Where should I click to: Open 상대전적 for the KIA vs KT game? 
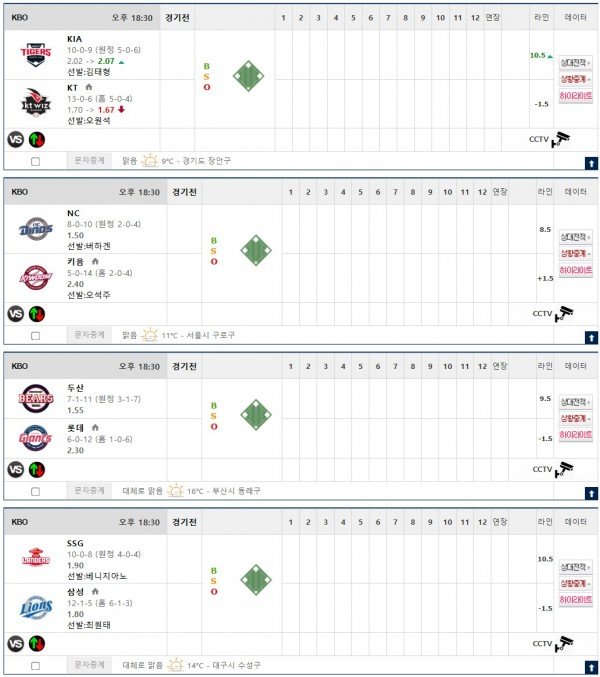click(x=575, y=62)
